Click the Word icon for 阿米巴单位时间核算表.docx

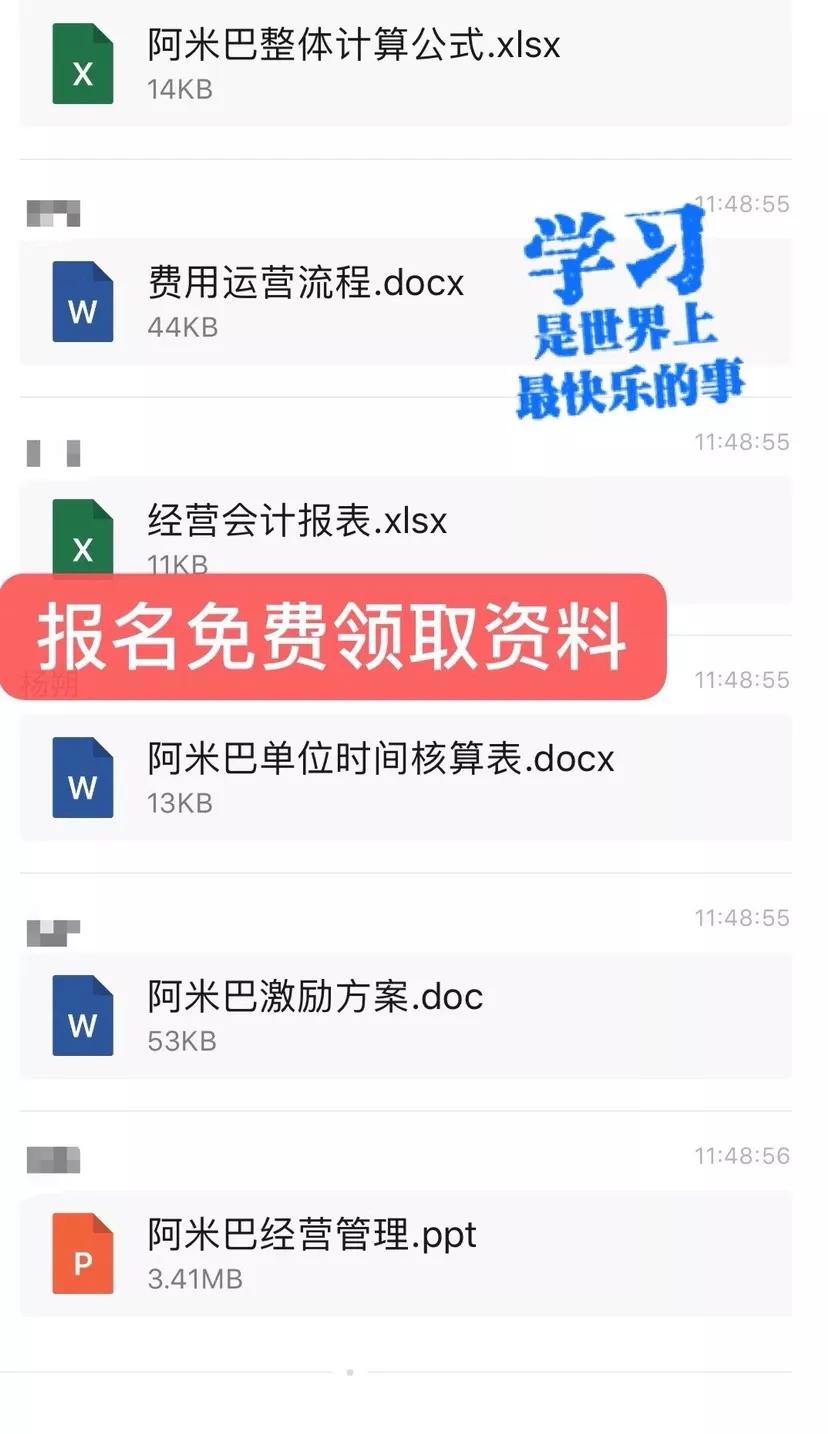pyautogui.click(x=82, y=778)
